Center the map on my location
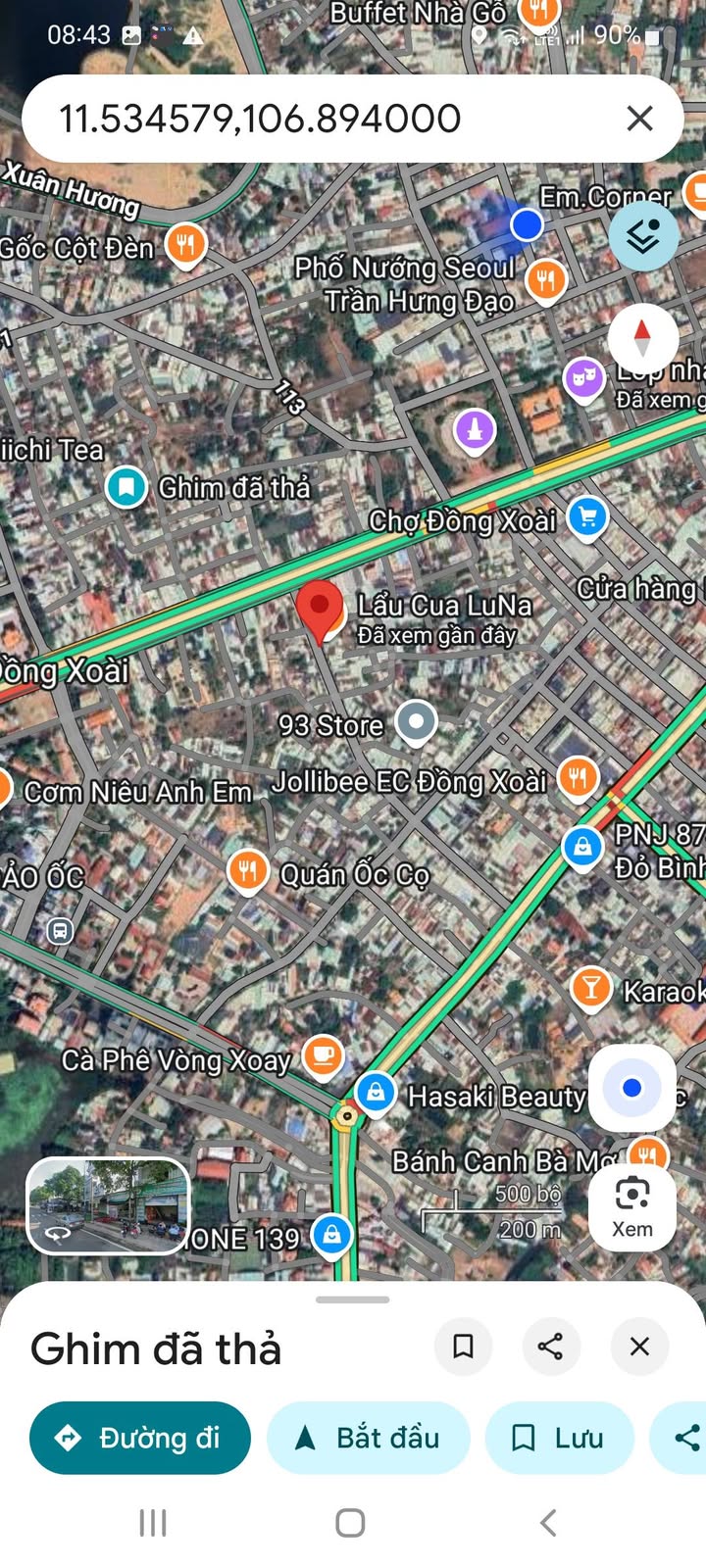 (632, 1088)
